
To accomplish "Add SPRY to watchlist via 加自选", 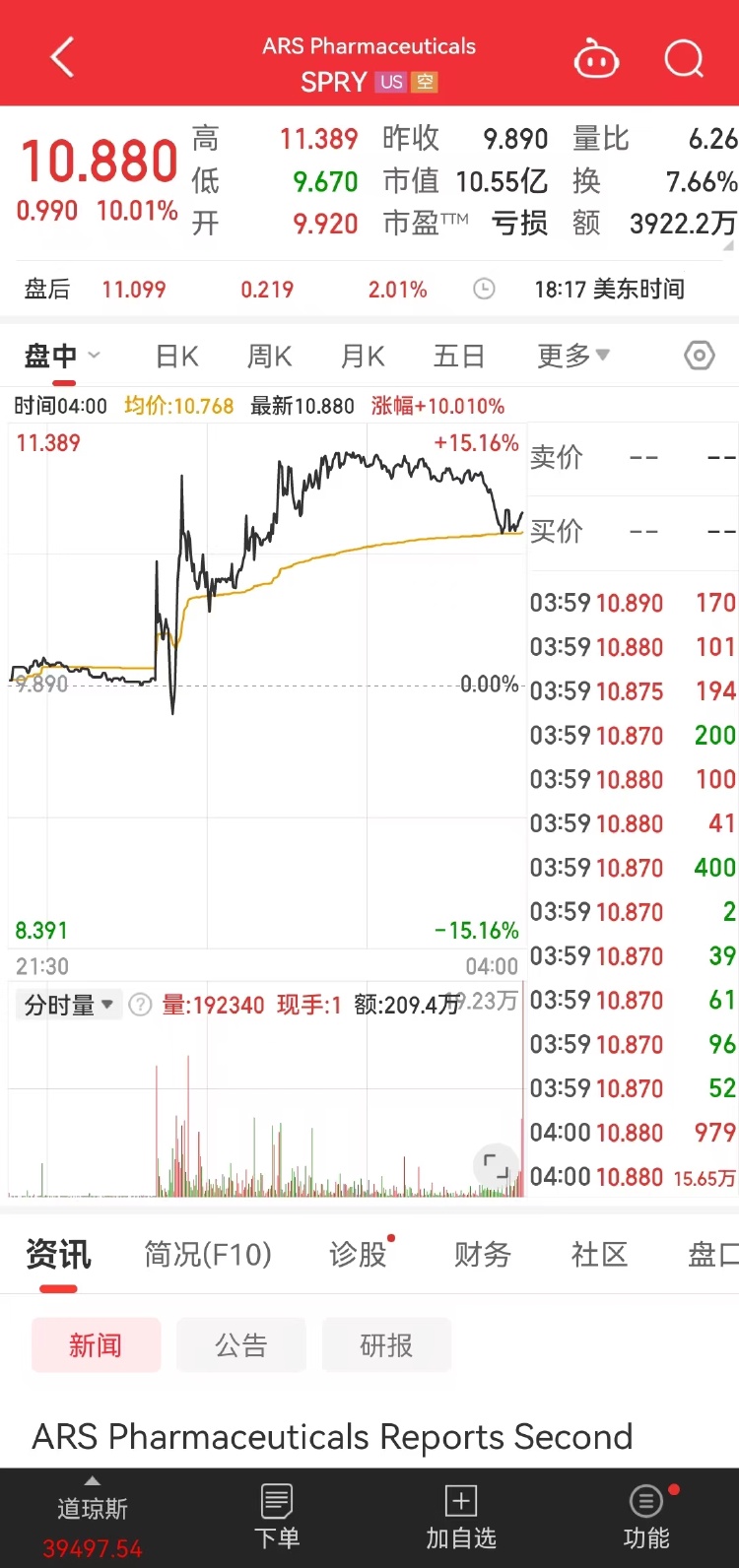I will pos(461,1517).
